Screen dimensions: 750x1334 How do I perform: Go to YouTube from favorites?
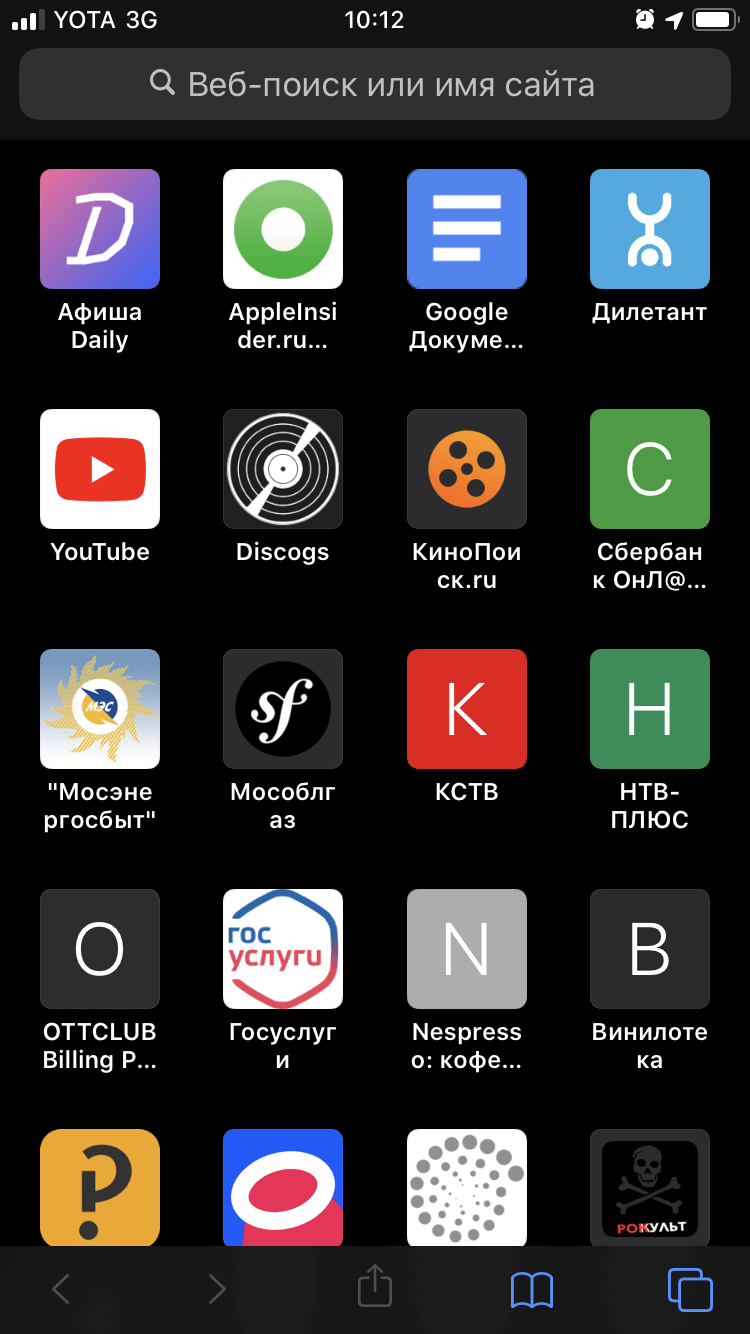pyautogui.click(x=100, y=469)
